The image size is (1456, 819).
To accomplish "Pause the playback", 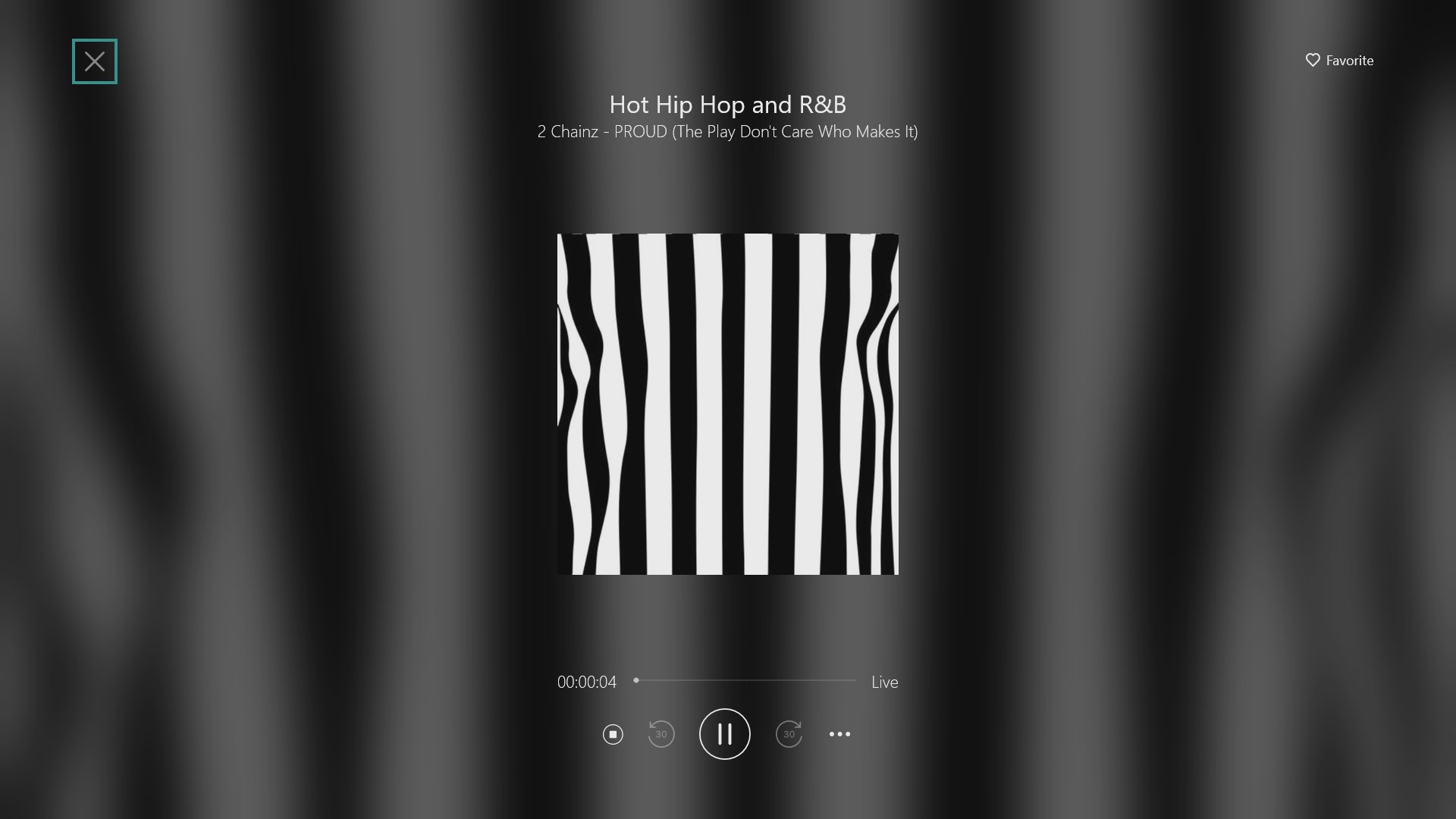I will click(724, 734).
